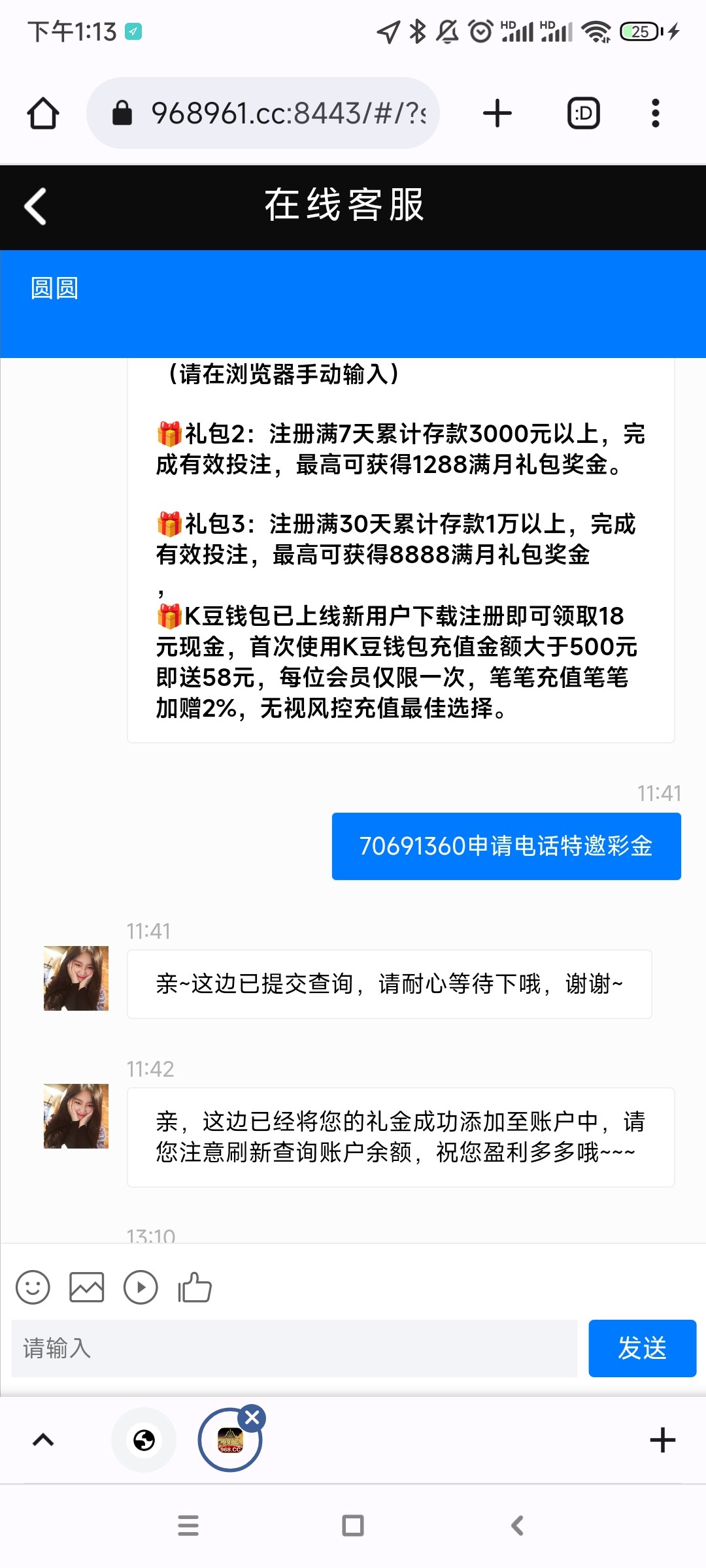Open the browser overflow menu
This screenshot has width=706, height=1568.
[x=656, y=113]
